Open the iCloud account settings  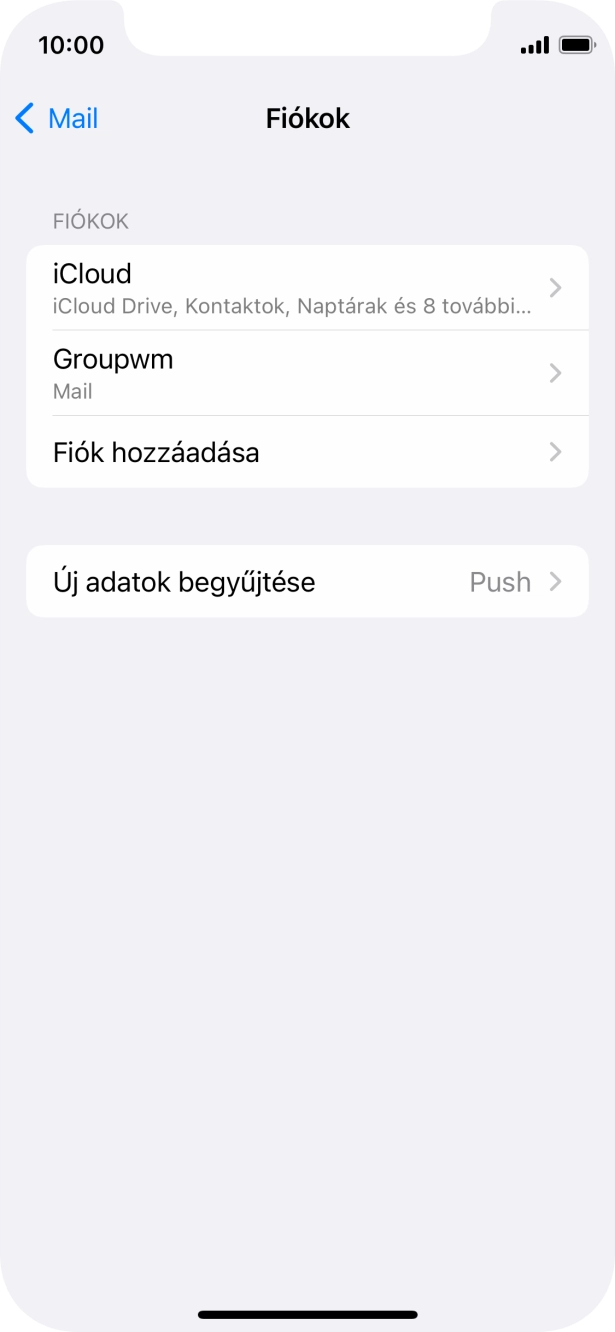[306, 288]
